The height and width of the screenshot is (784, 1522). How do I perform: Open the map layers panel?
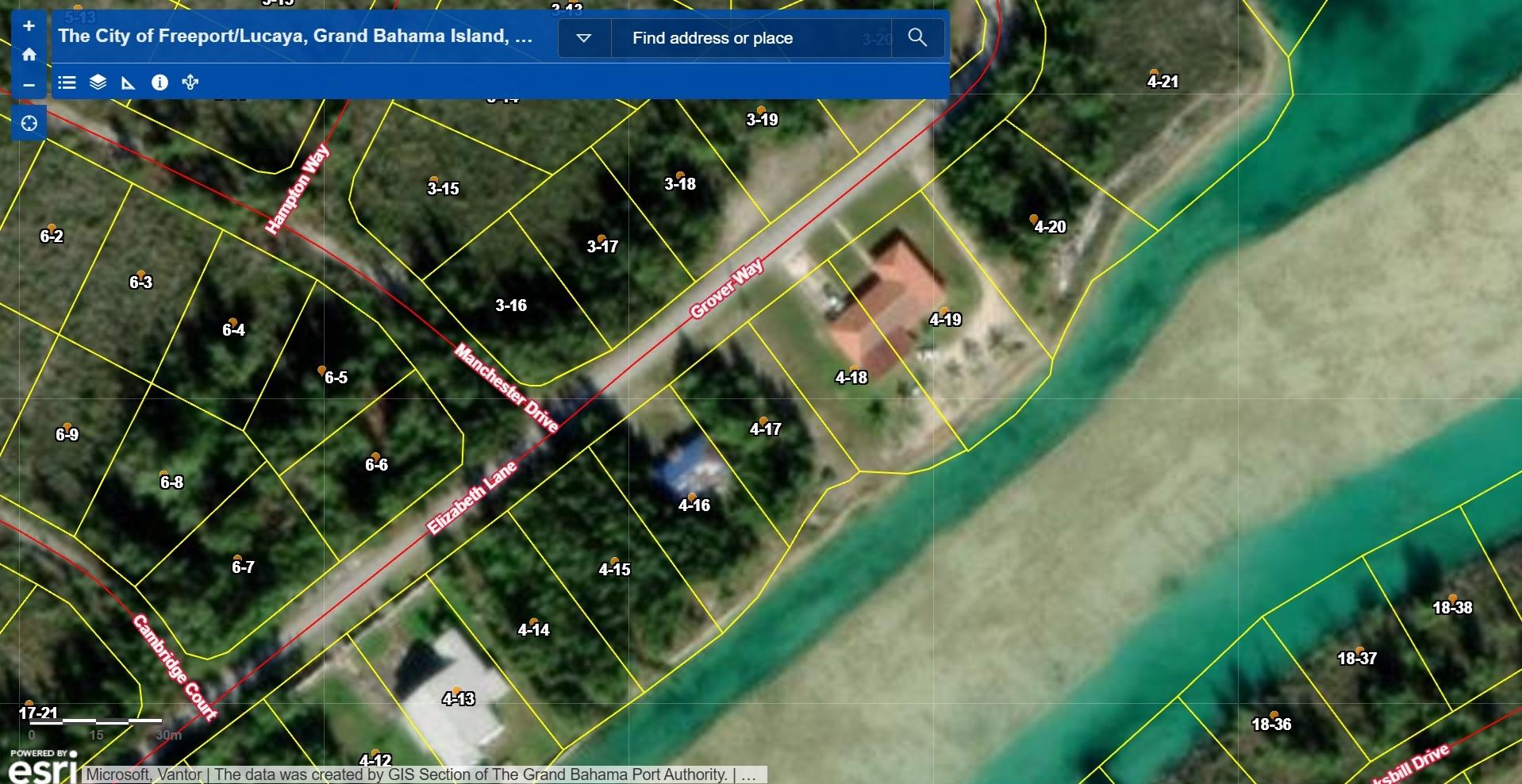[98, 83]
